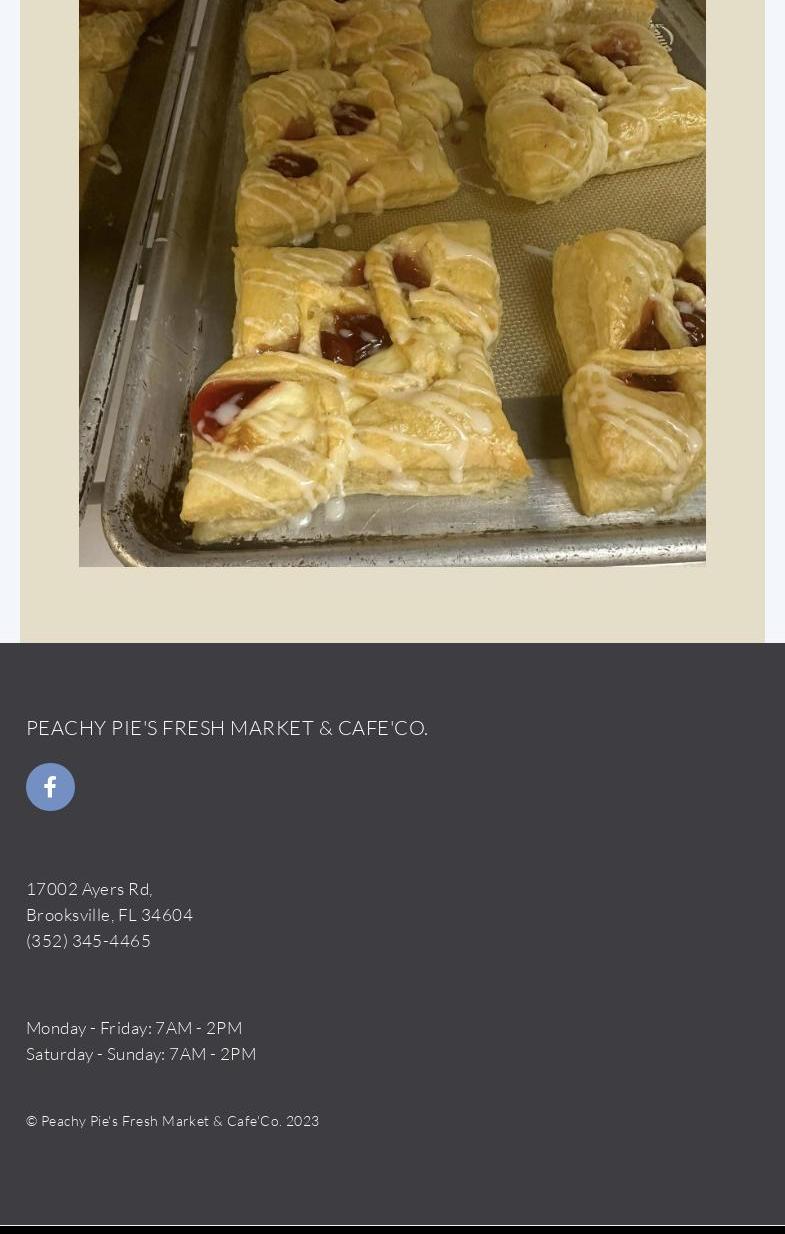Image resolution: width=785 pixels, height=1234 pixels.
Task: Select the Brooksville, FL 34604 text
Action: tap(109, 914)
